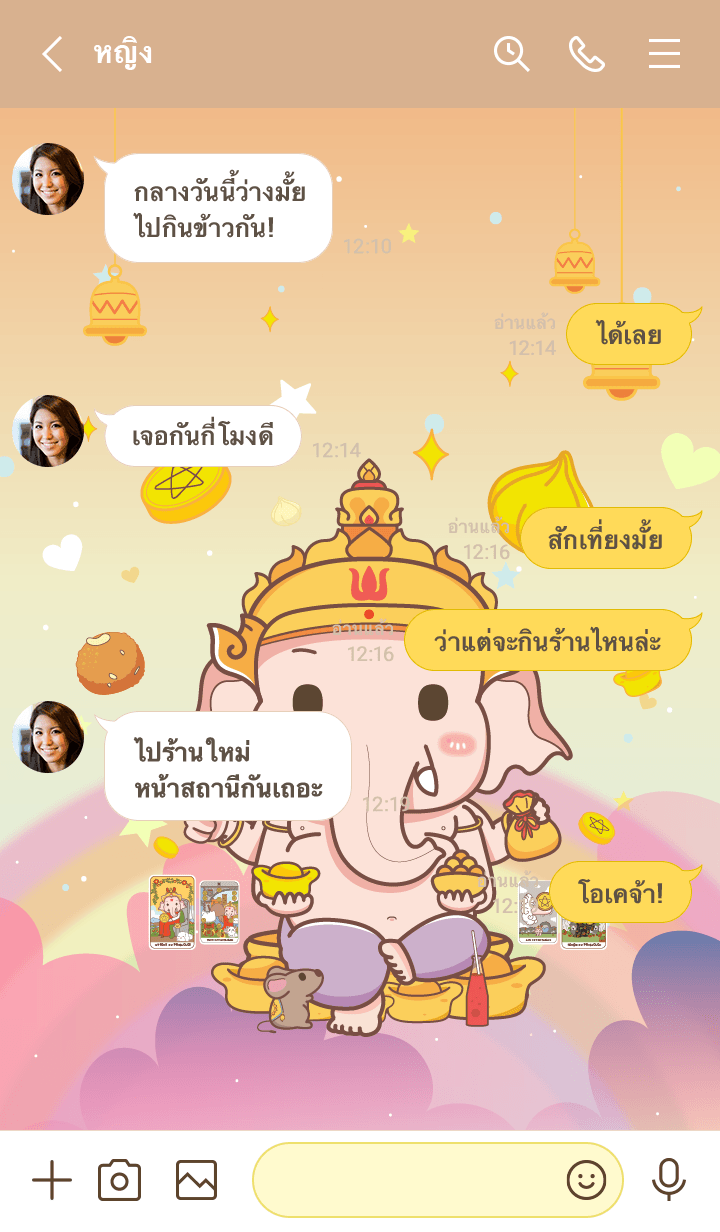Screen dimensions: 720x1232
Task: Open the photo gallery picker
Action: coord(196,1181)
